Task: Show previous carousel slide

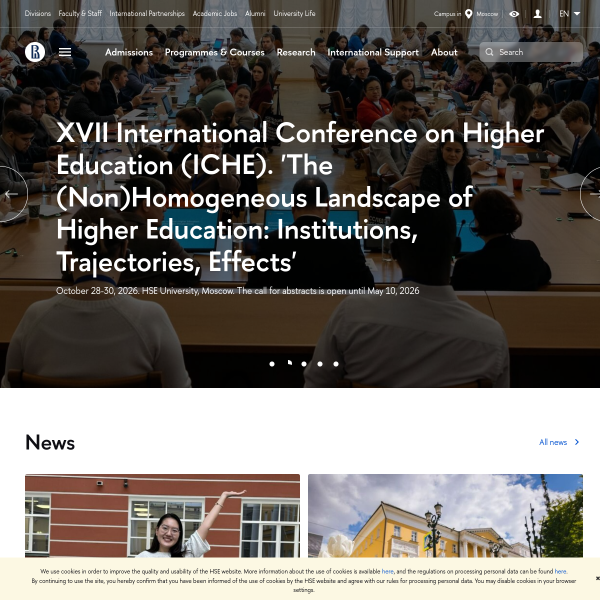Action: [12, 194]
